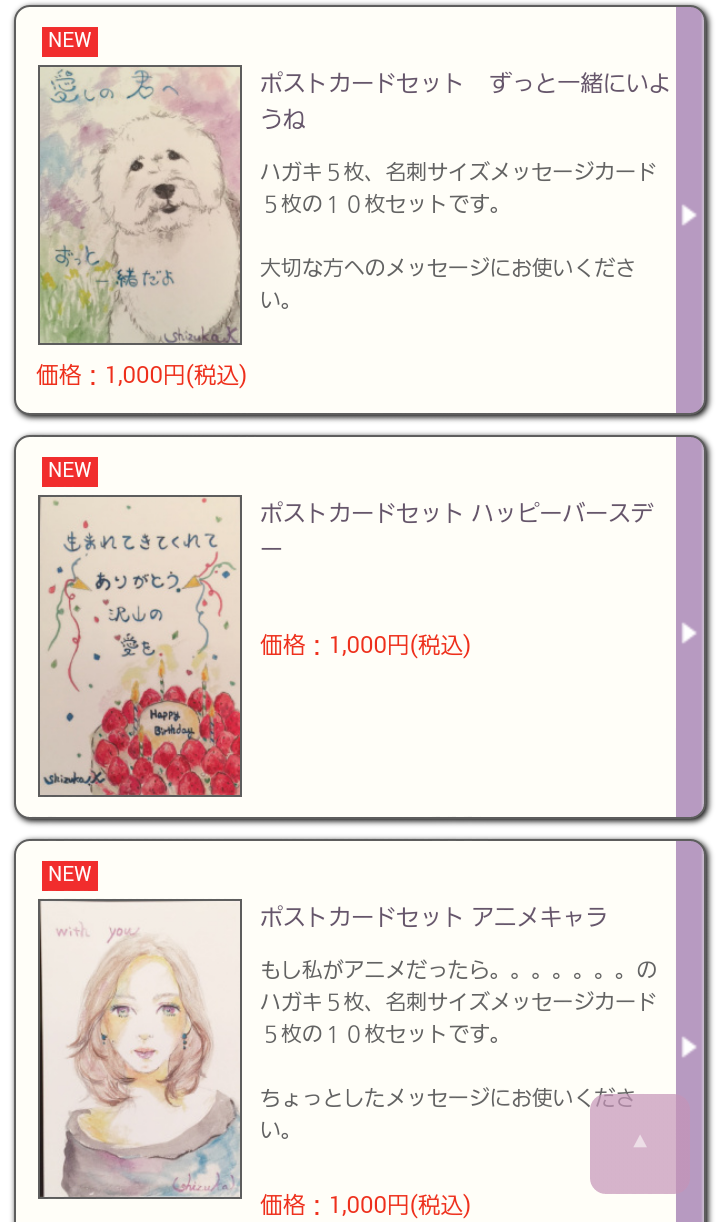The image size is (720, 1222).
Task: View the anime character portrait thumbnail
Action: 139,1047
